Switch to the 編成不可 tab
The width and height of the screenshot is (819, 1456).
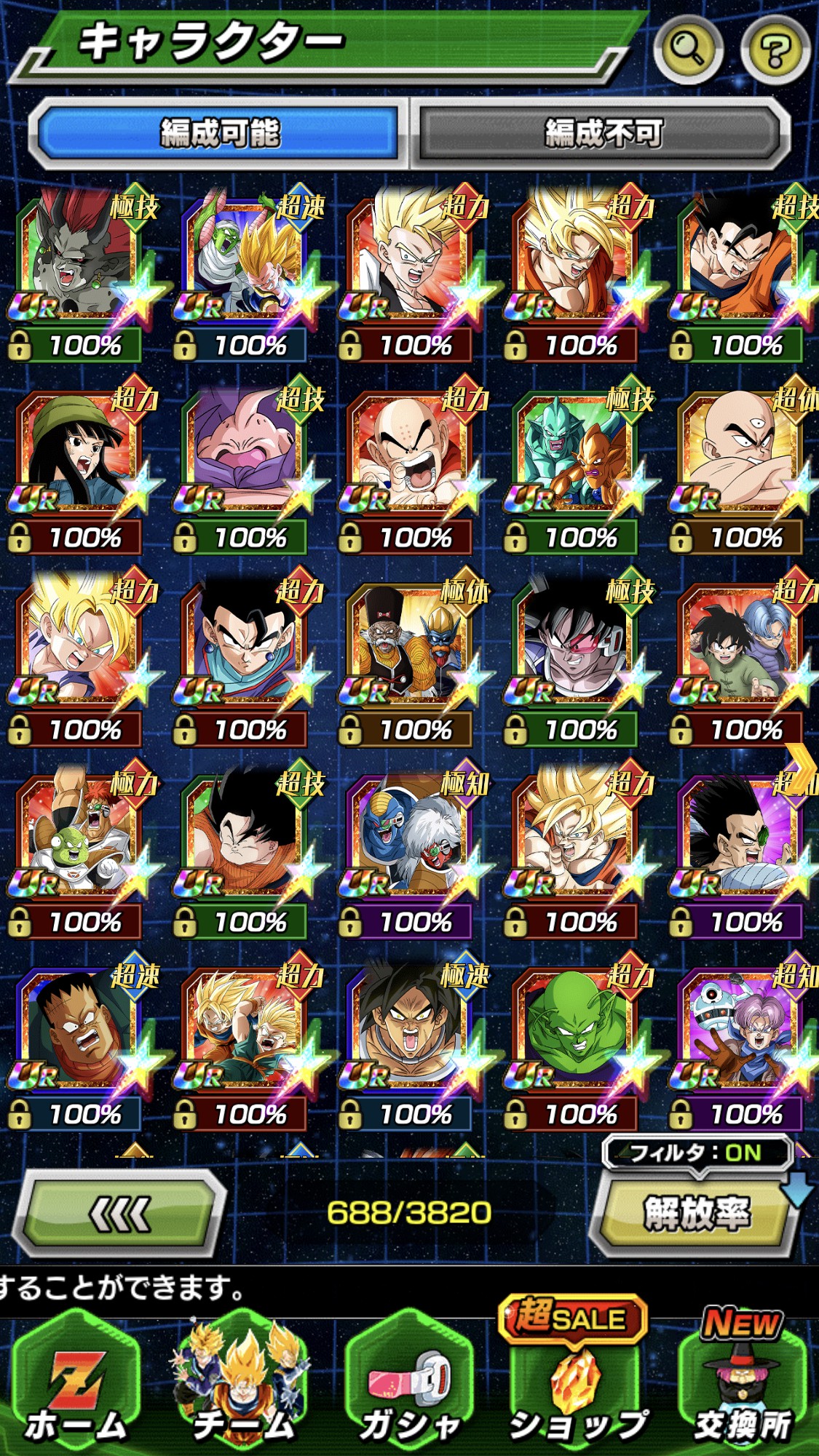coord(603,133)
